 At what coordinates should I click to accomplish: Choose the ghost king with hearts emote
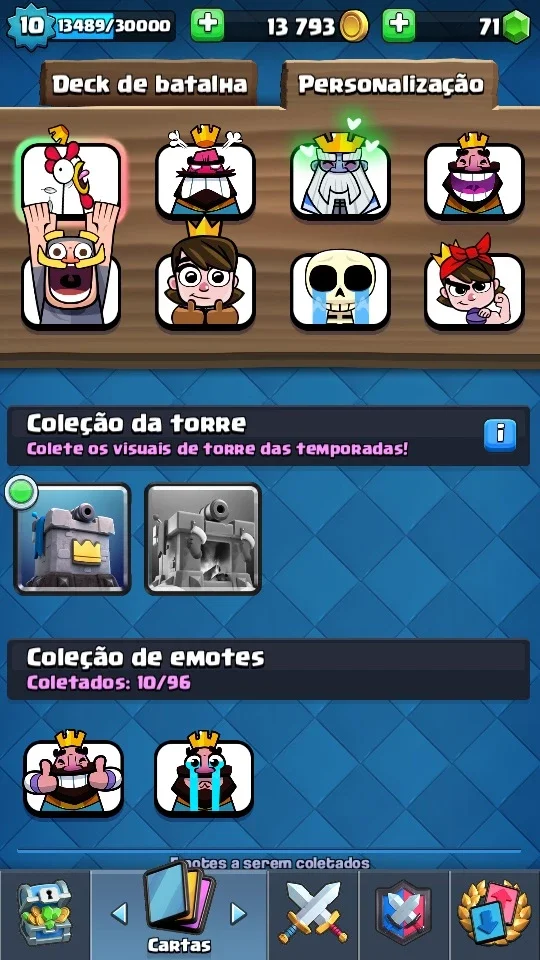point(340,174)
